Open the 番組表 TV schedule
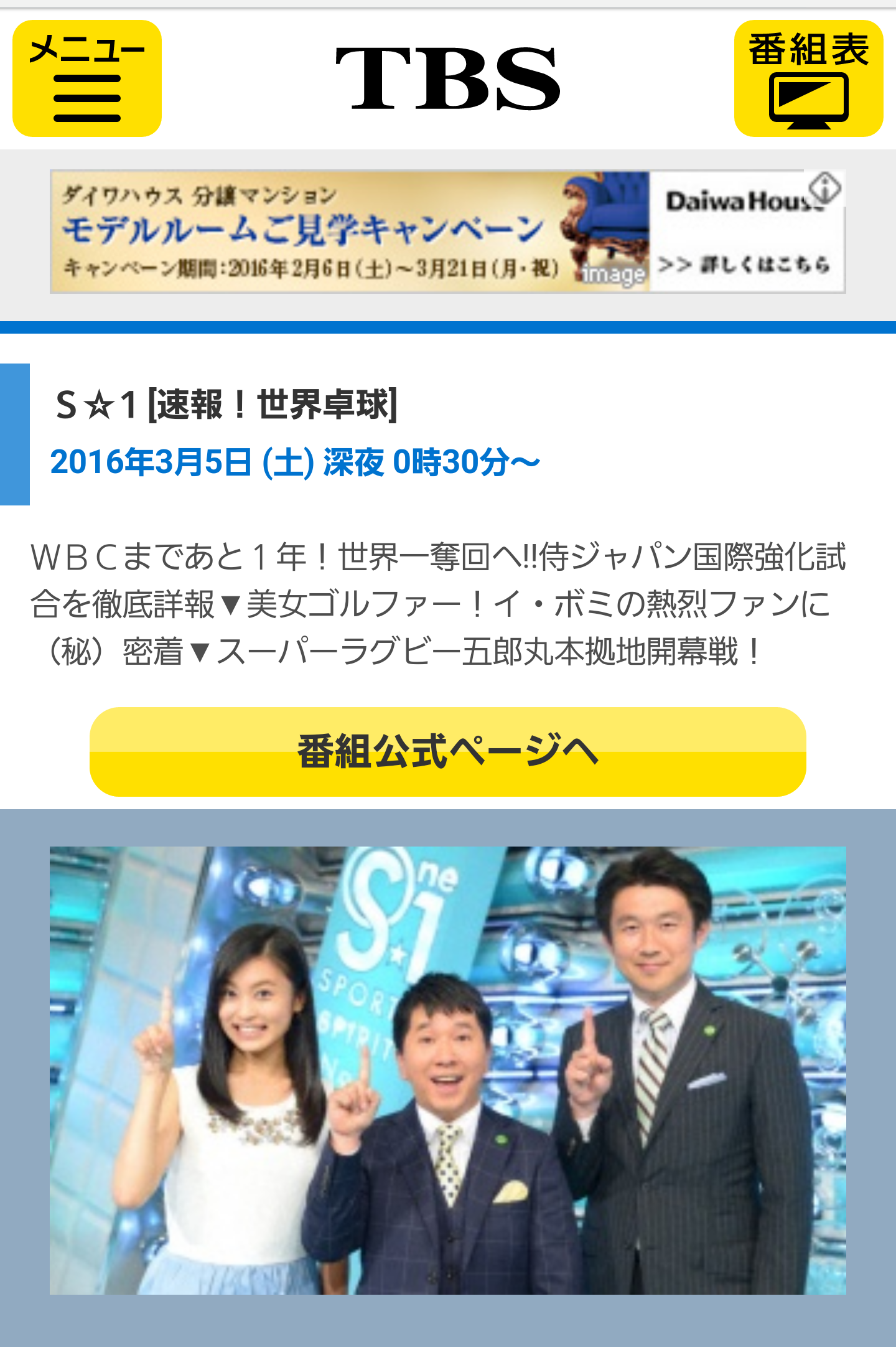 click(809, 78)
